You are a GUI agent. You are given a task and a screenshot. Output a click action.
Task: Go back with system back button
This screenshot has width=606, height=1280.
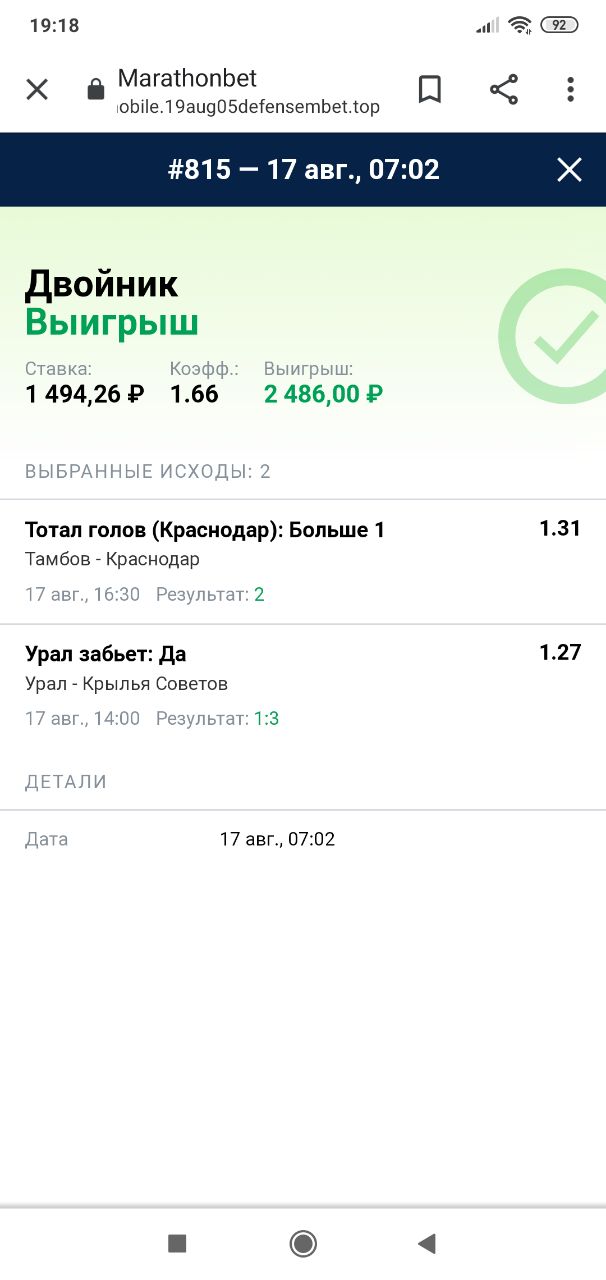[x=427, y=1243]
